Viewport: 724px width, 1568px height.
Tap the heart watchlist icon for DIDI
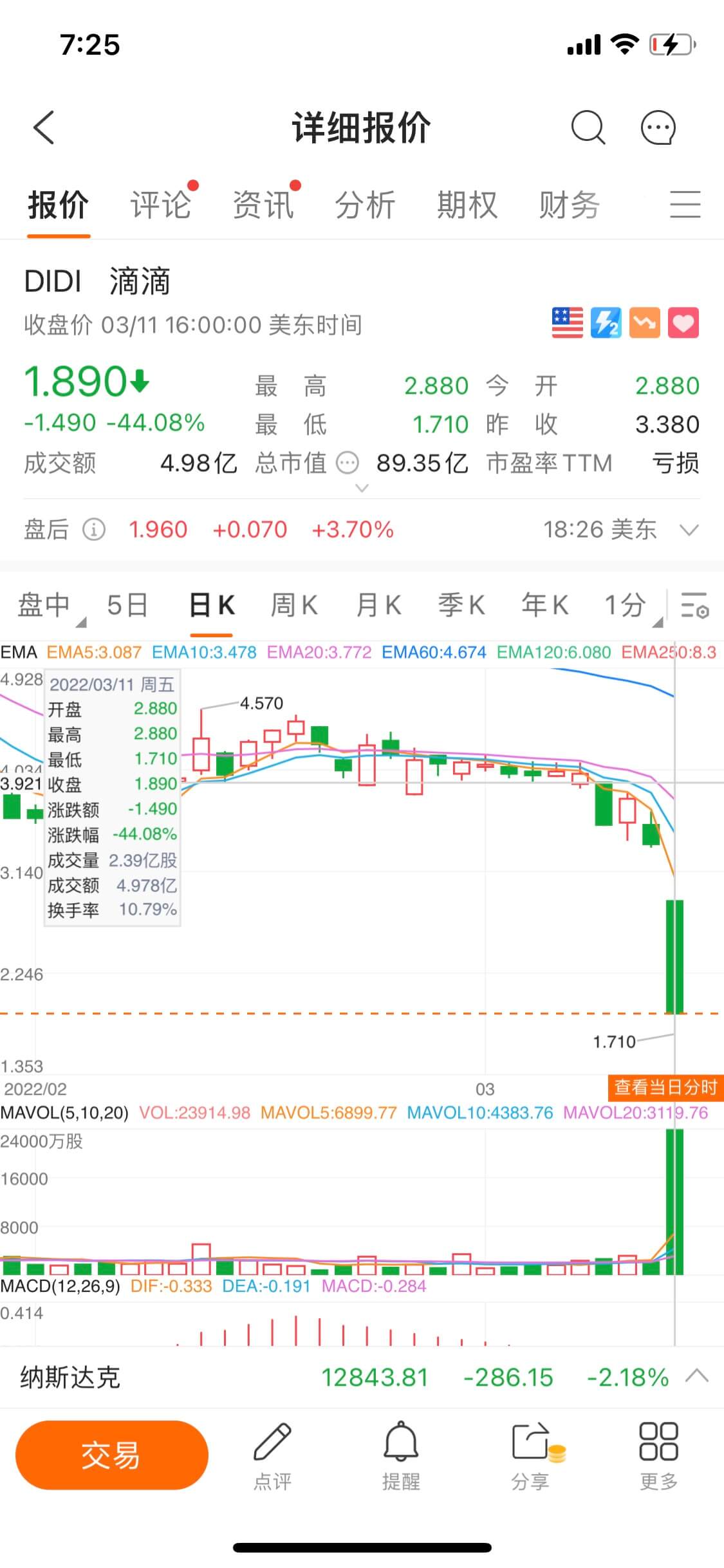point(683,322)
